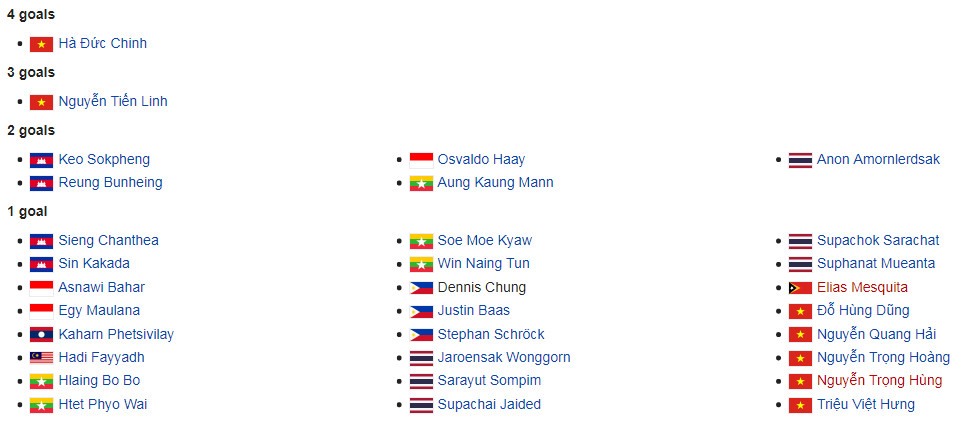Open Hà Đức Chinh's player page
The image size is (965, 424).
(102, 44)
